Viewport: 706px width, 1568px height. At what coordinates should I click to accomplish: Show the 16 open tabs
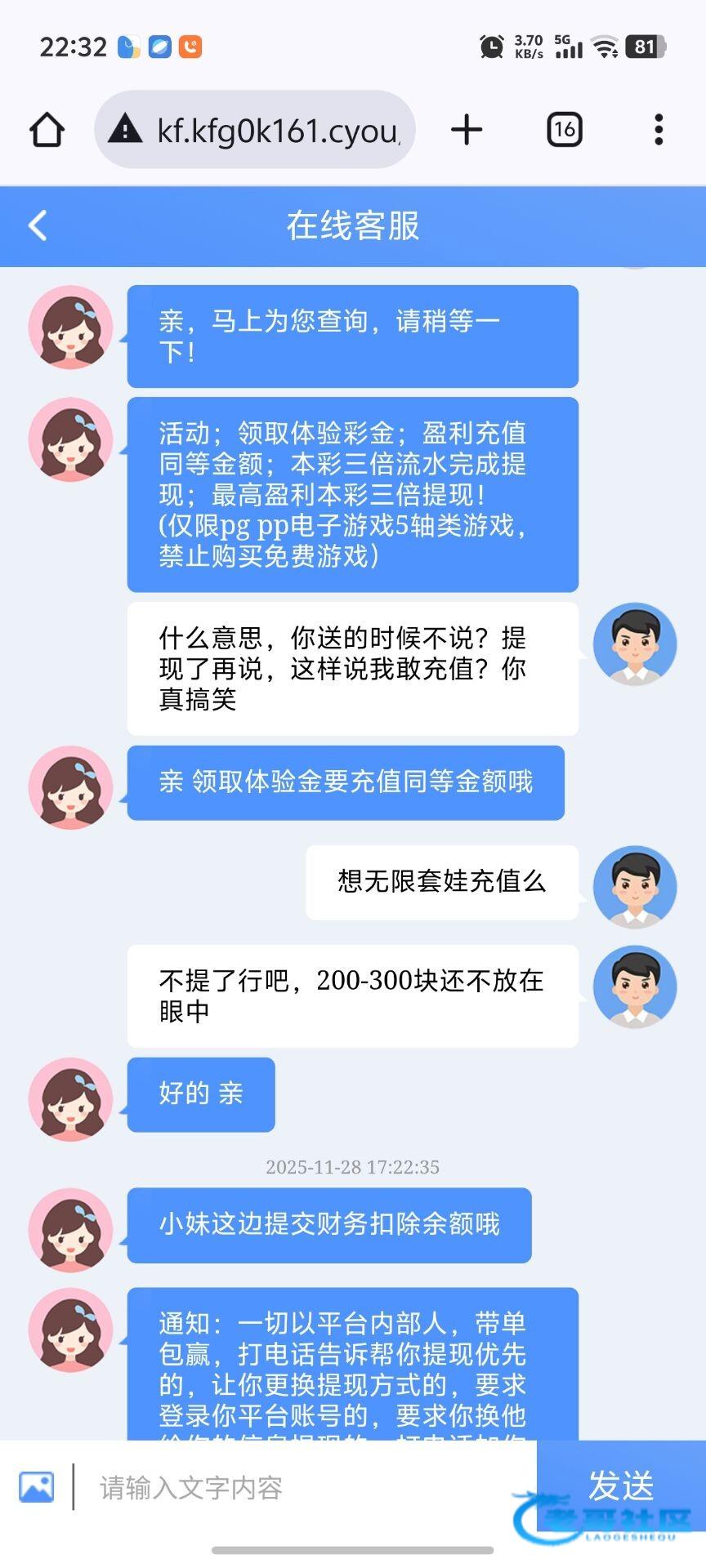pyautogui.click(x=564, y=130)
